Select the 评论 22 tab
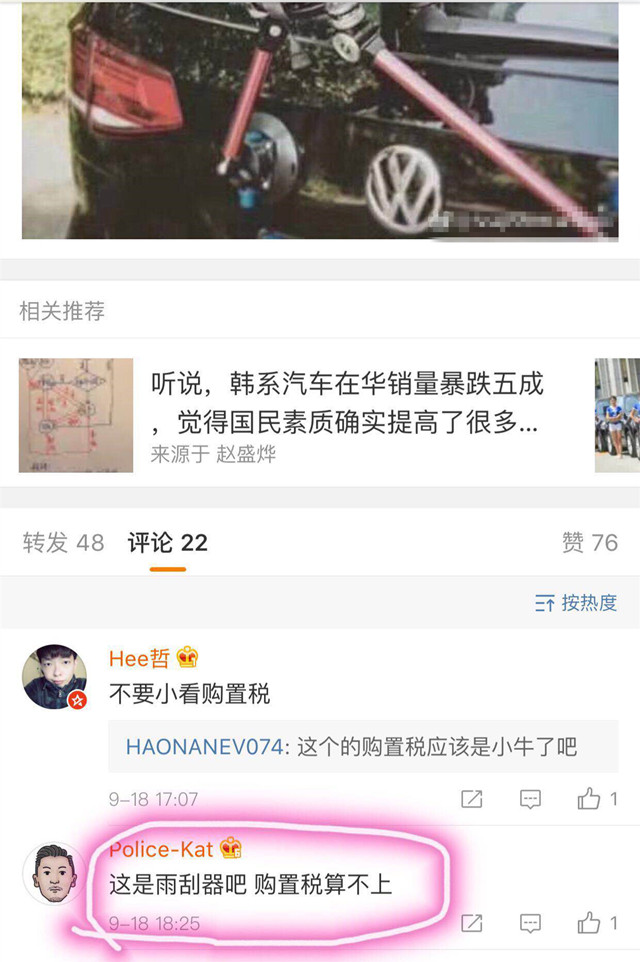 click(167, 543)
